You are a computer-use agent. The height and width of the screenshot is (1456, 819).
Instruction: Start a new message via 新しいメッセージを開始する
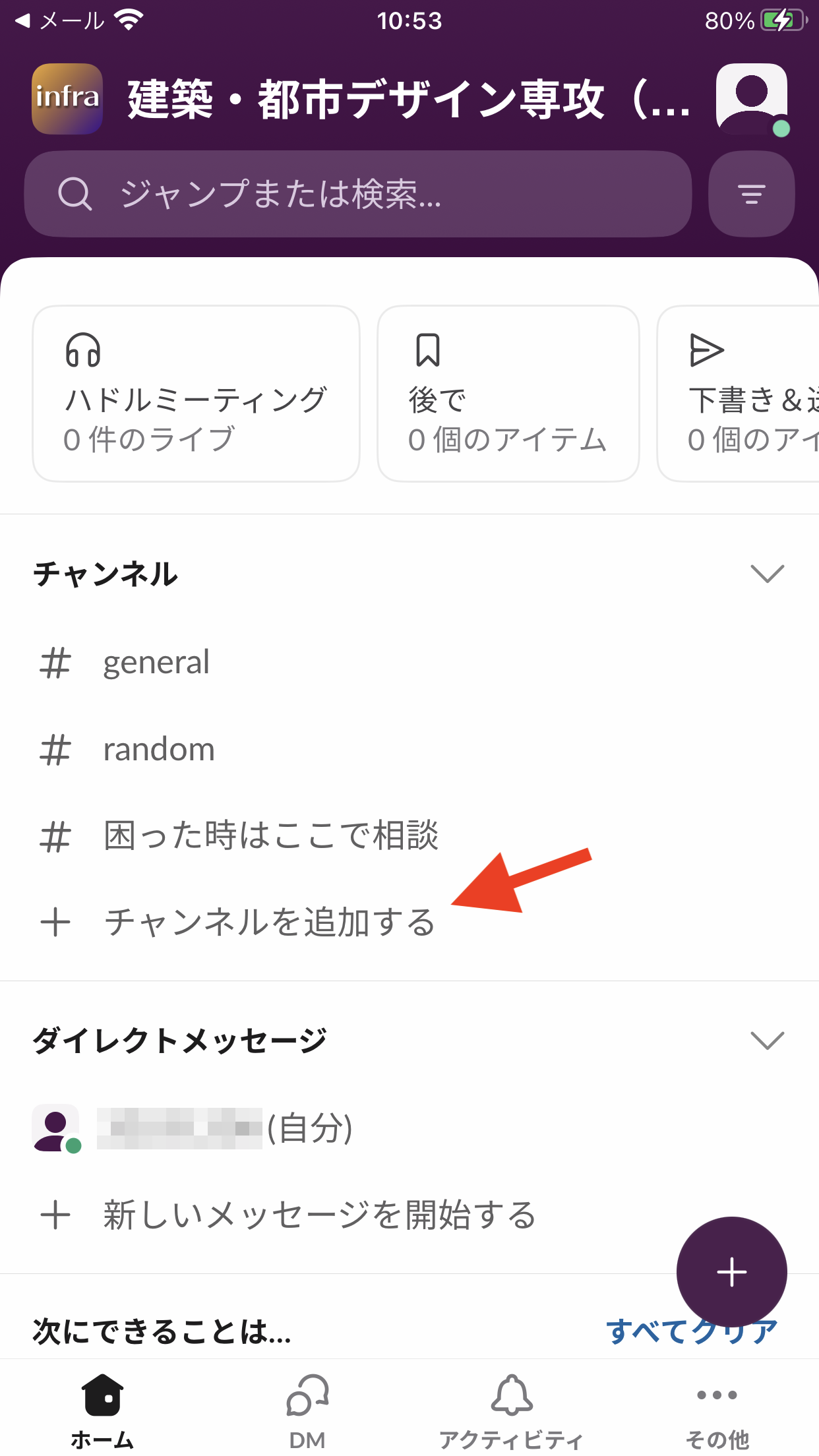click(x=319, y=1215)
